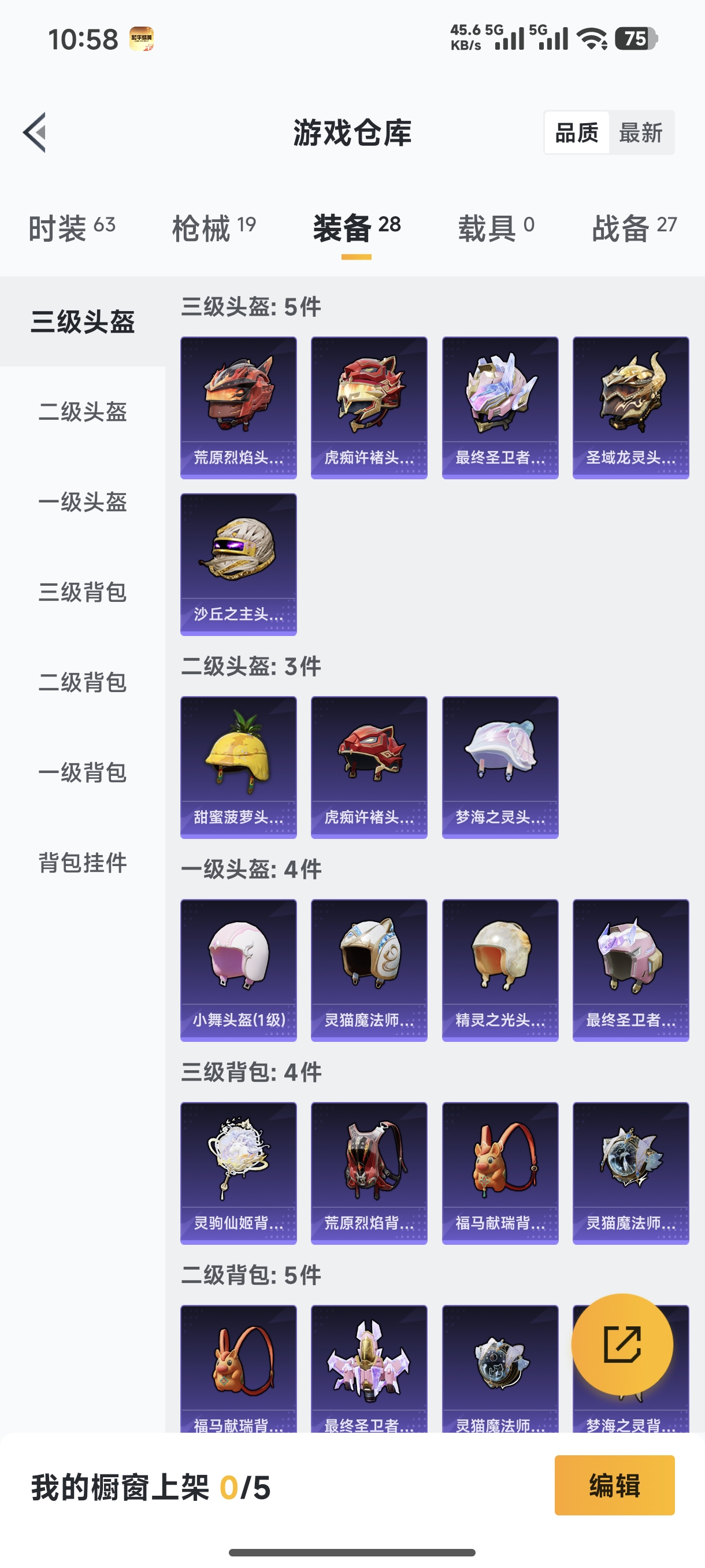The image size is (705, 1568).
Task: Select the 灵驹仙姬背包 level-3 backpack icon
Action: coord(238,1168)
